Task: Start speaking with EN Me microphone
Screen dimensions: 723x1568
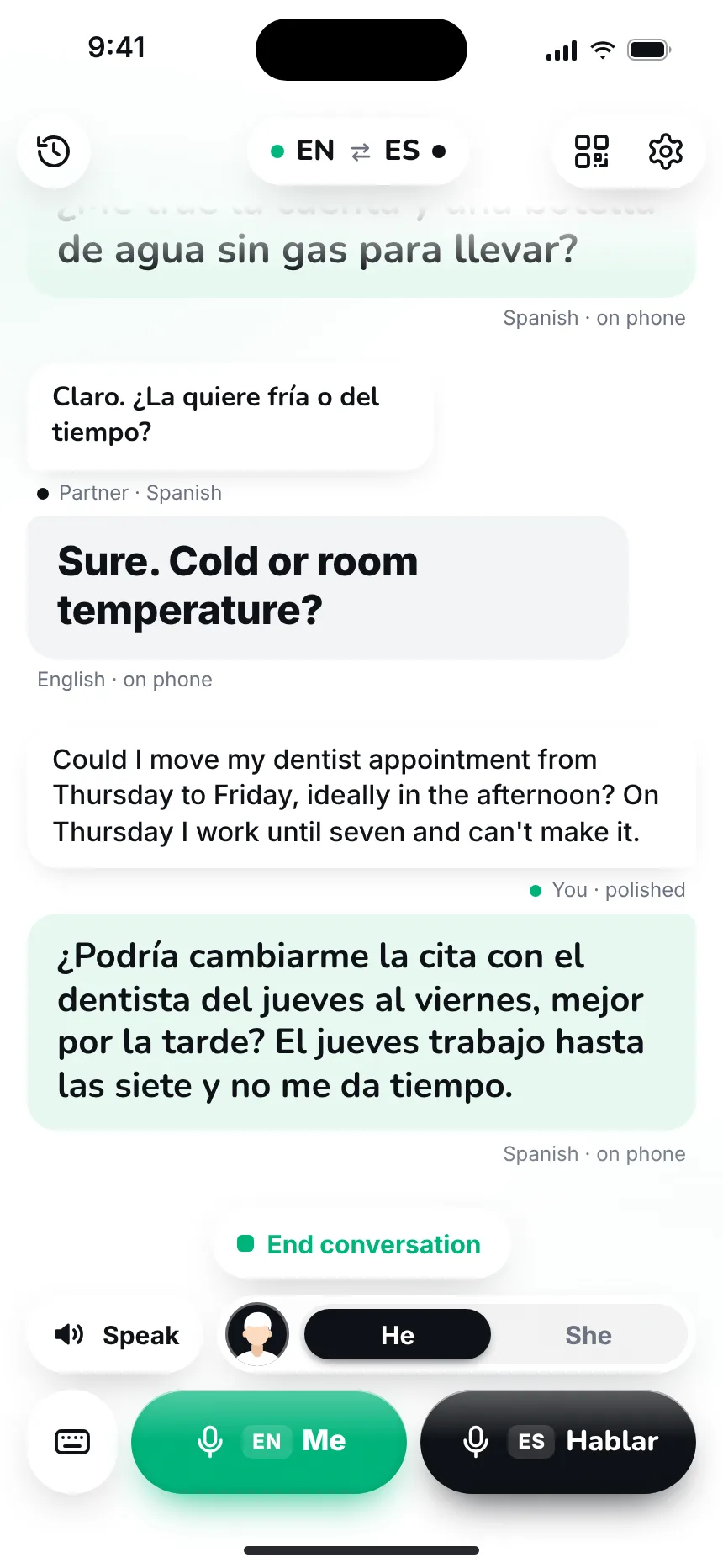Action: [269, 1442]
